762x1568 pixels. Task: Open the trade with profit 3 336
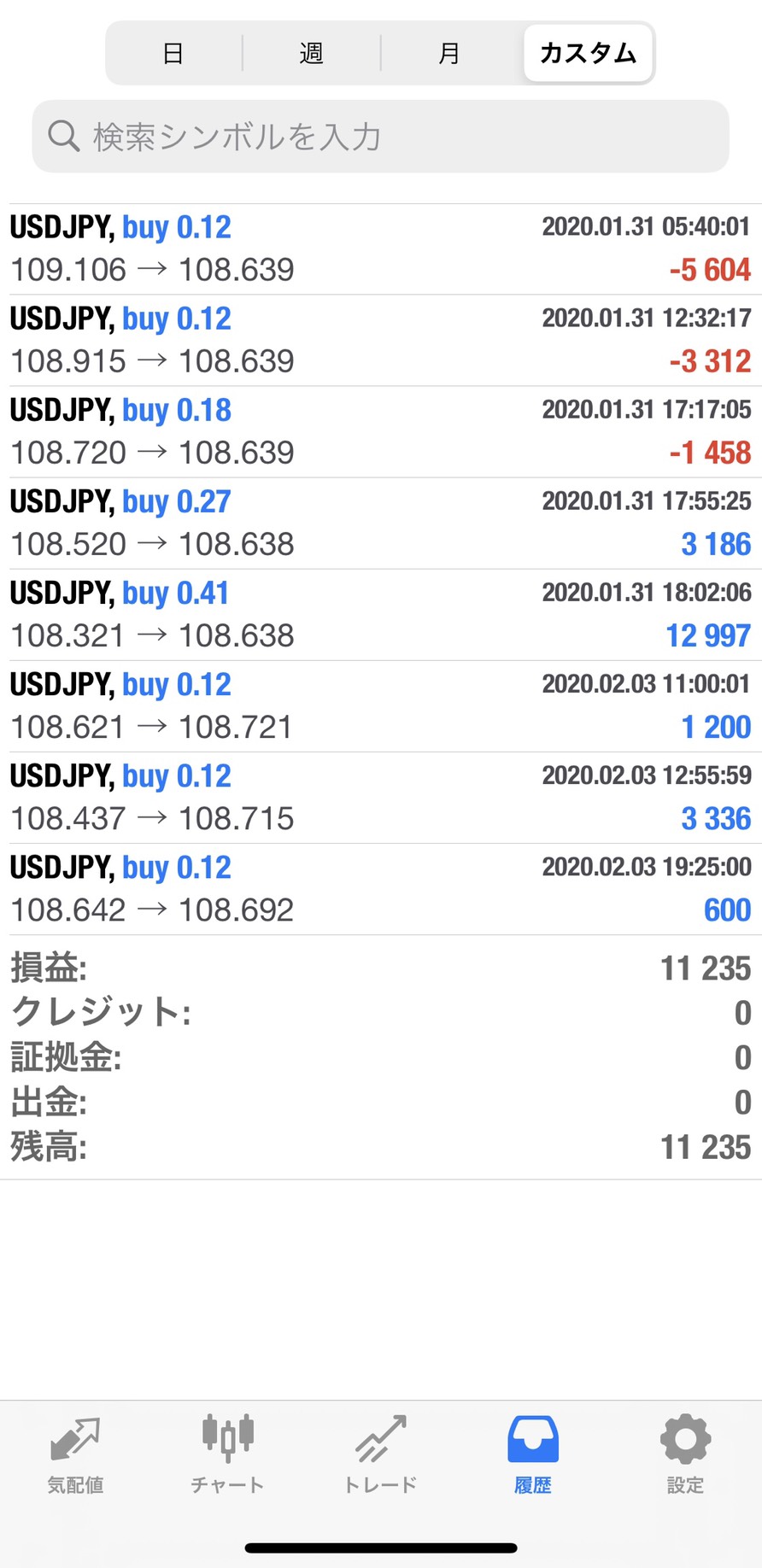381,798
